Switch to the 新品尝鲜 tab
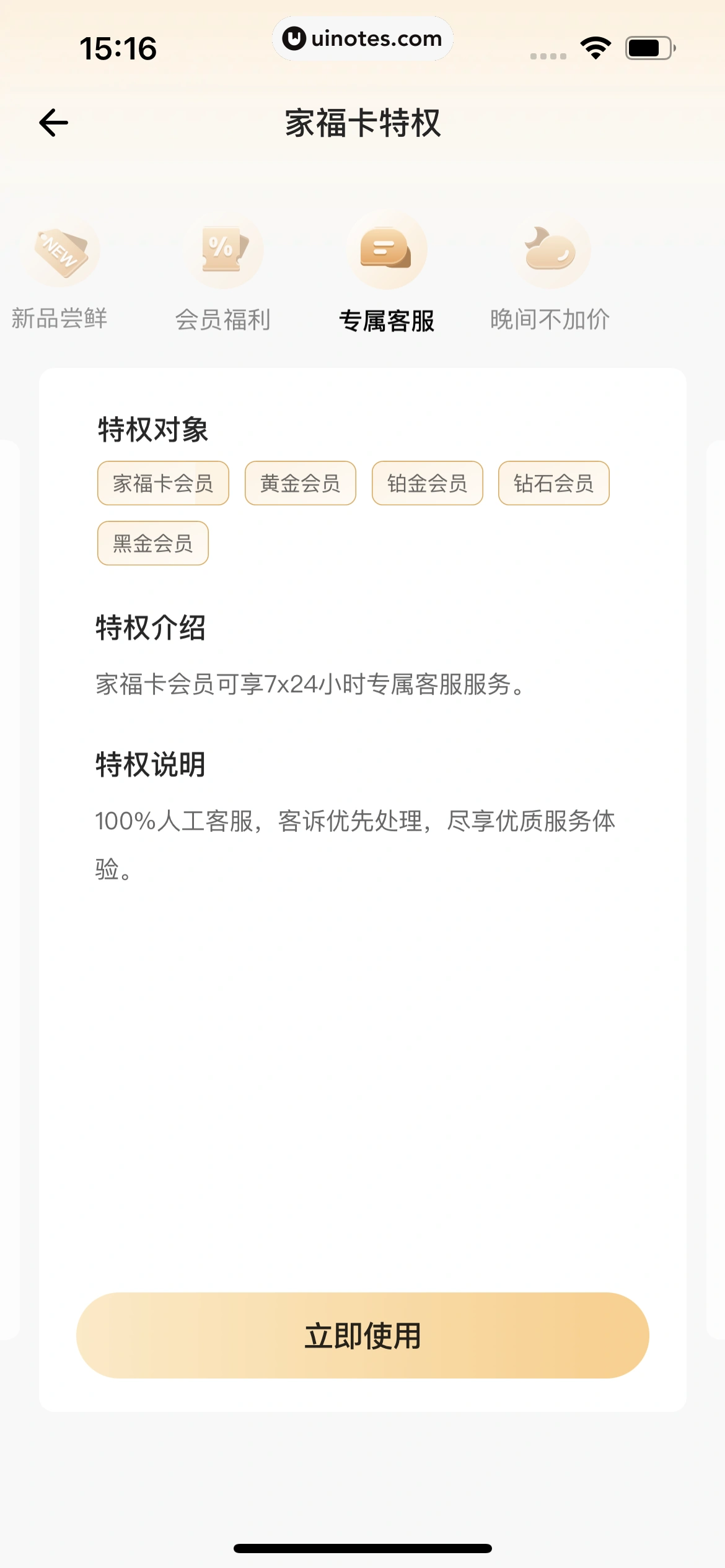Image resolution: width=725 pixels, height=1568 pixels. [60, 320]
